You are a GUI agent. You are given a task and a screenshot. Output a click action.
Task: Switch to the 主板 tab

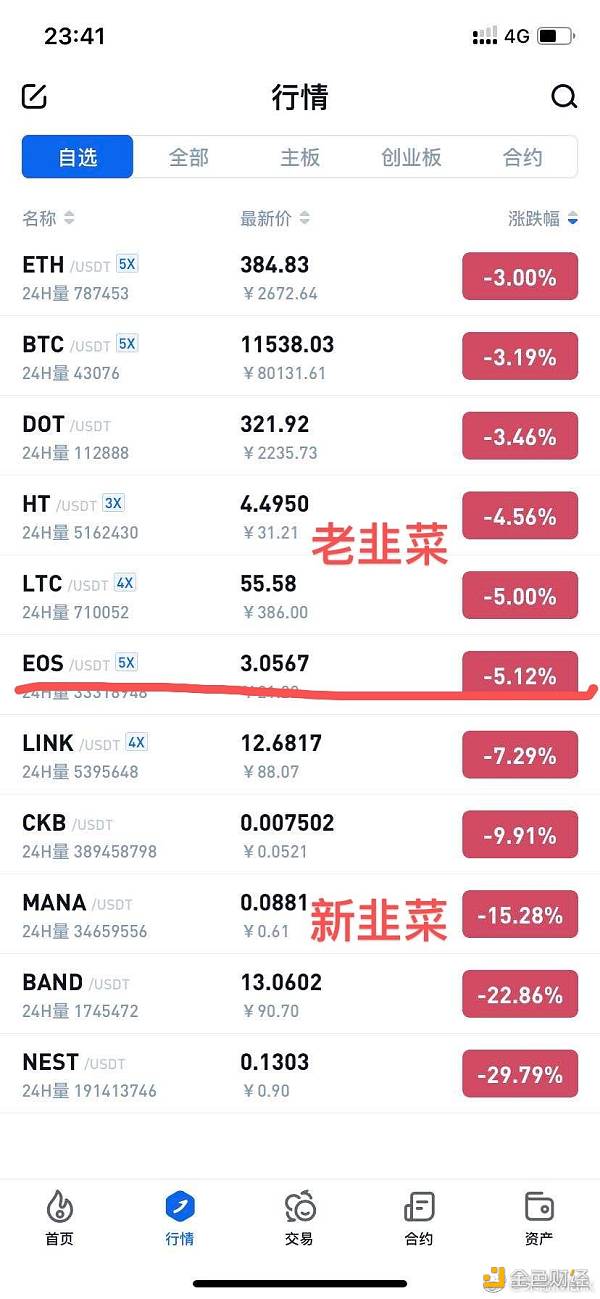pyautogui.click(x=300, y=157)
